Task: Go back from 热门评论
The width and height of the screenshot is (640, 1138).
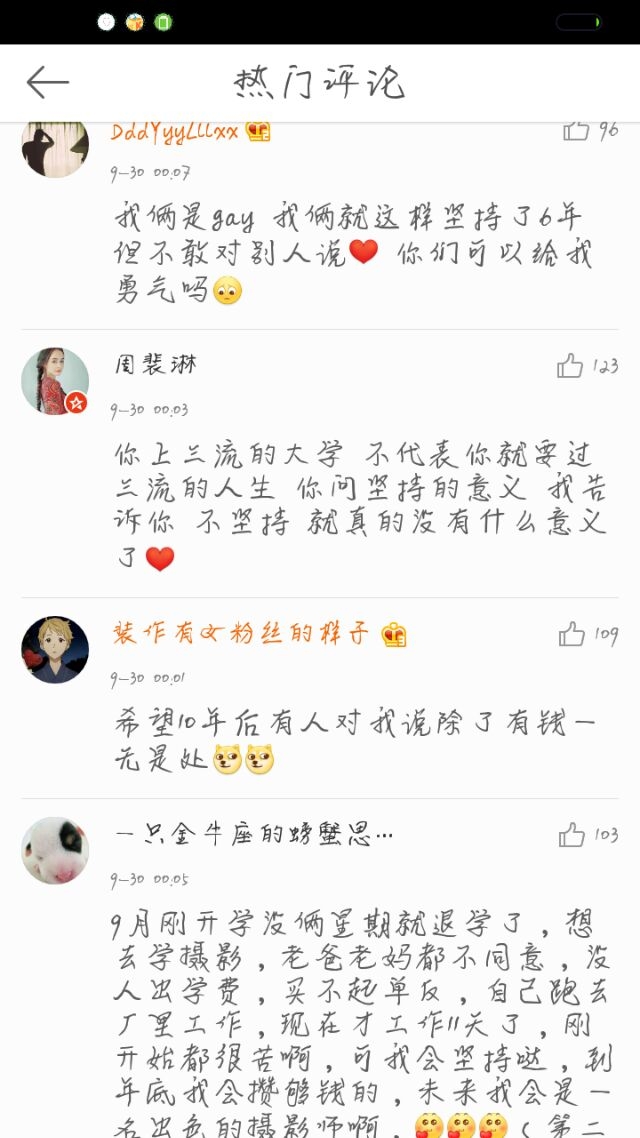Action: click(47, 82)
